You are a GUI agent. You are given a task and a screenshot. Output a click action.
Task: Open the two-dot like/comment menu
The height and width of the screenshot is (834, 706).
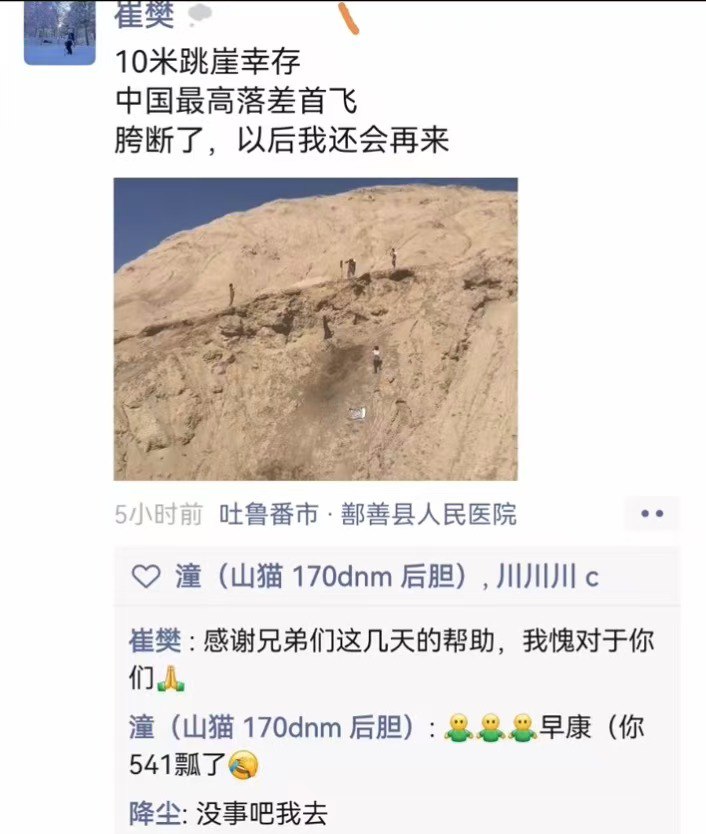coord(651,514)
